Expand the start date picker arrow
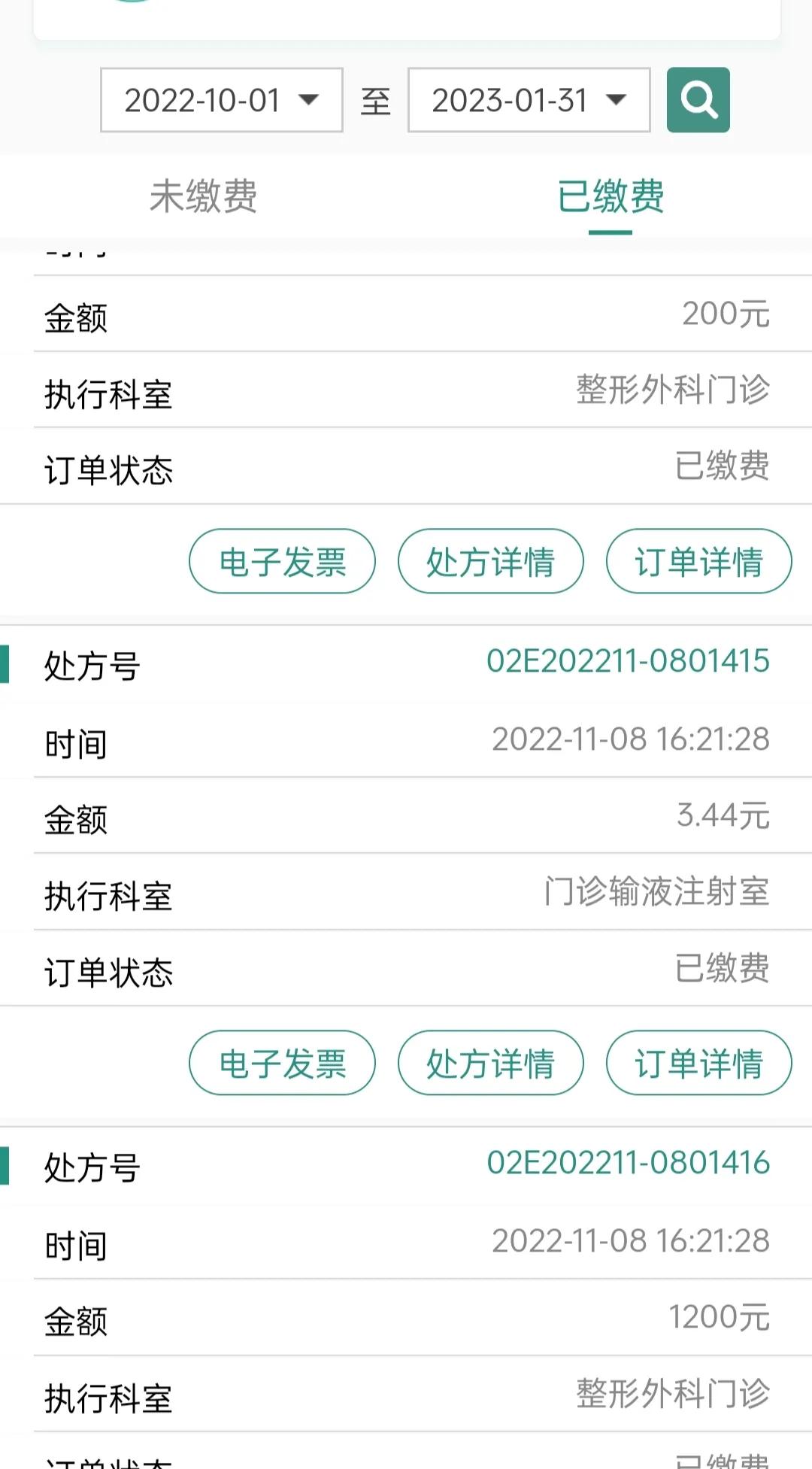Viewport: 812px width, 1469px height. 311,100
